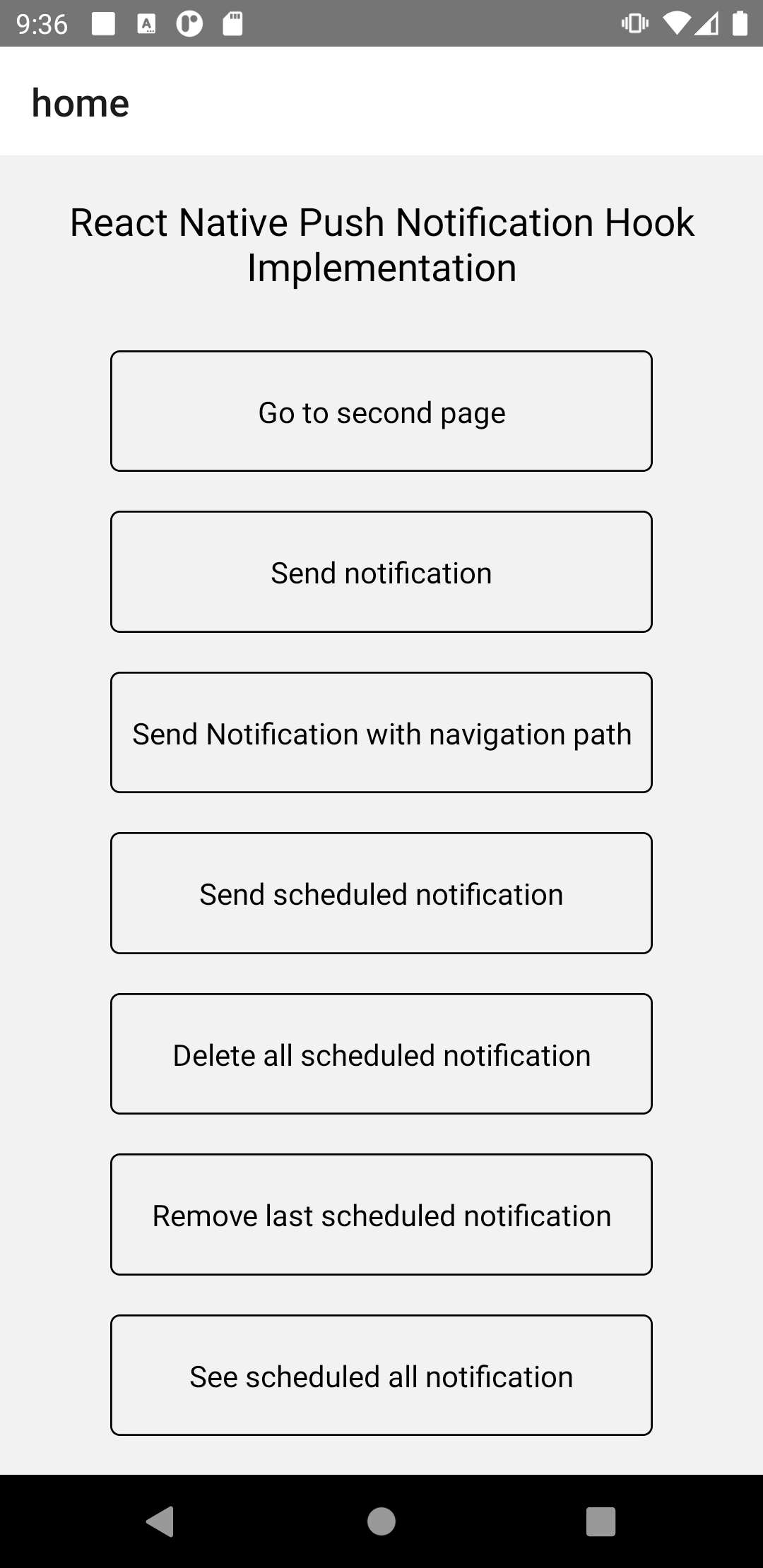
Task: Tap the mobile signal strength icon
Action: pos(707,23)
